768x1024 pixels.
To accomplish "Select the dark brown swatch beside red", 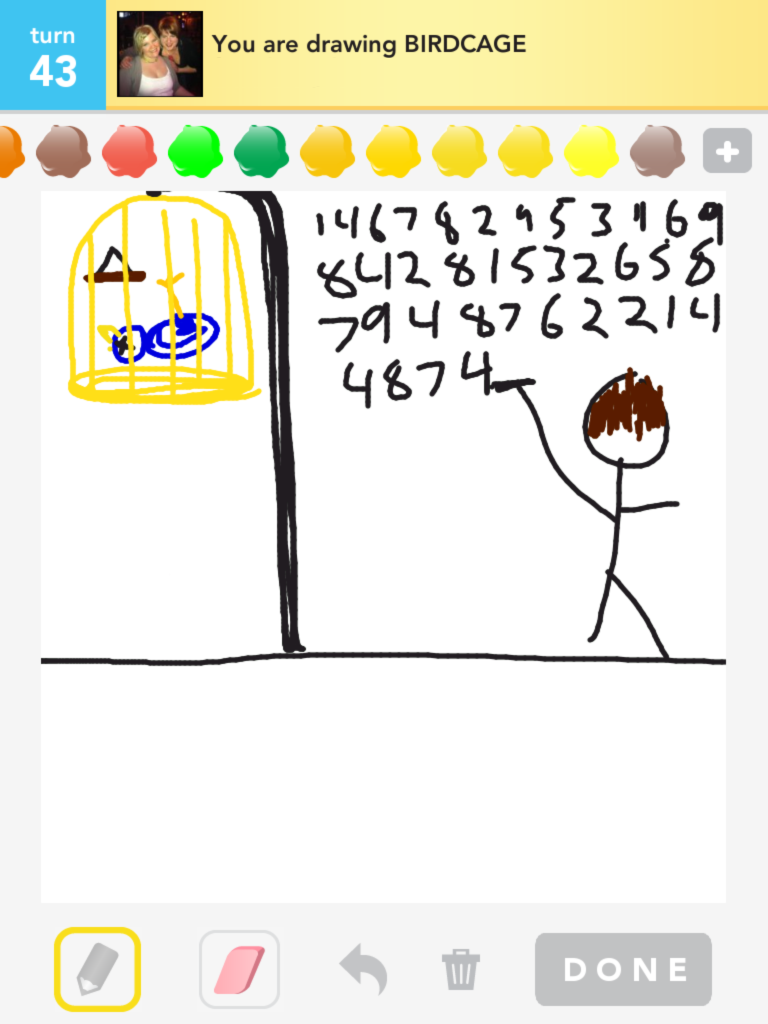I will 63,151.
